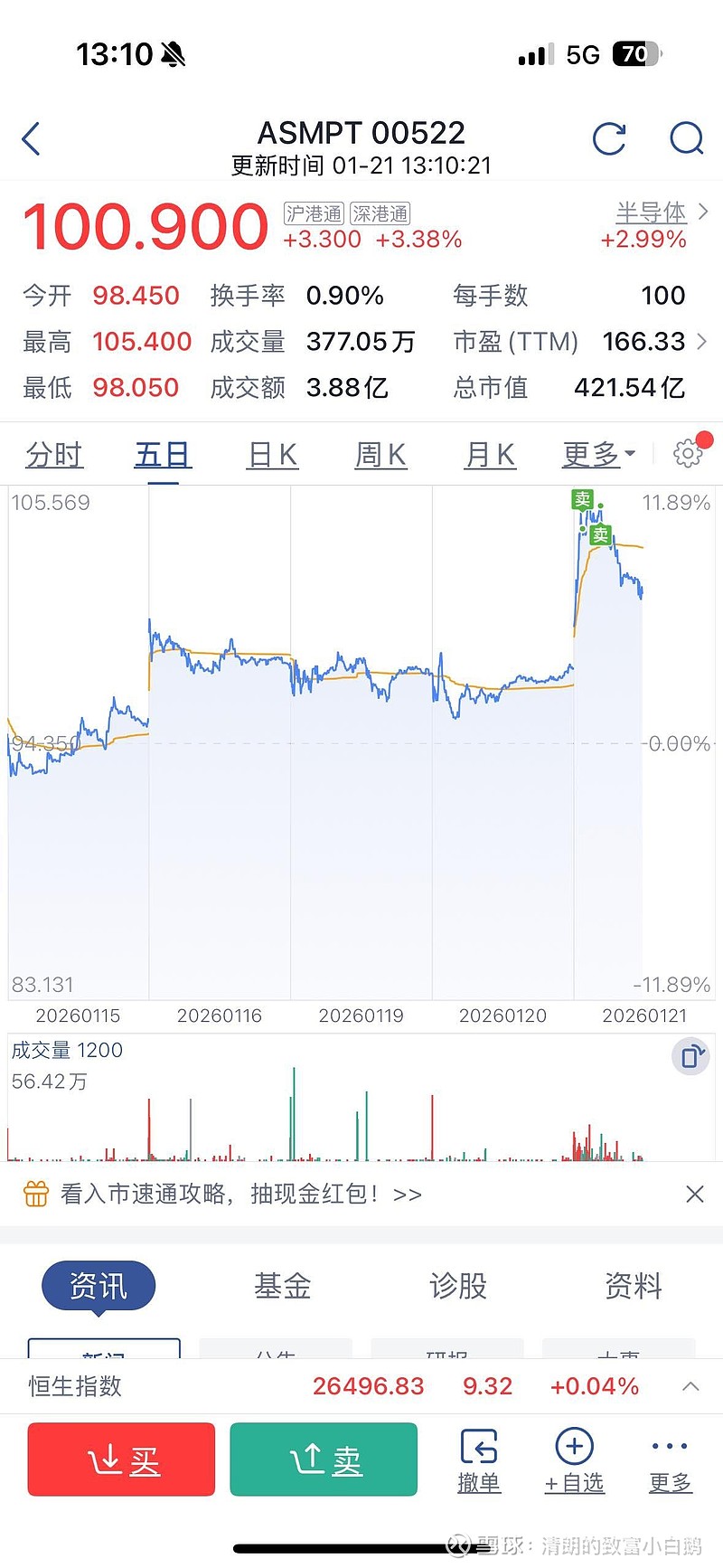723x1568 pixels.
Task: Select the 分时 chart tab
Action: click(54, 454)
